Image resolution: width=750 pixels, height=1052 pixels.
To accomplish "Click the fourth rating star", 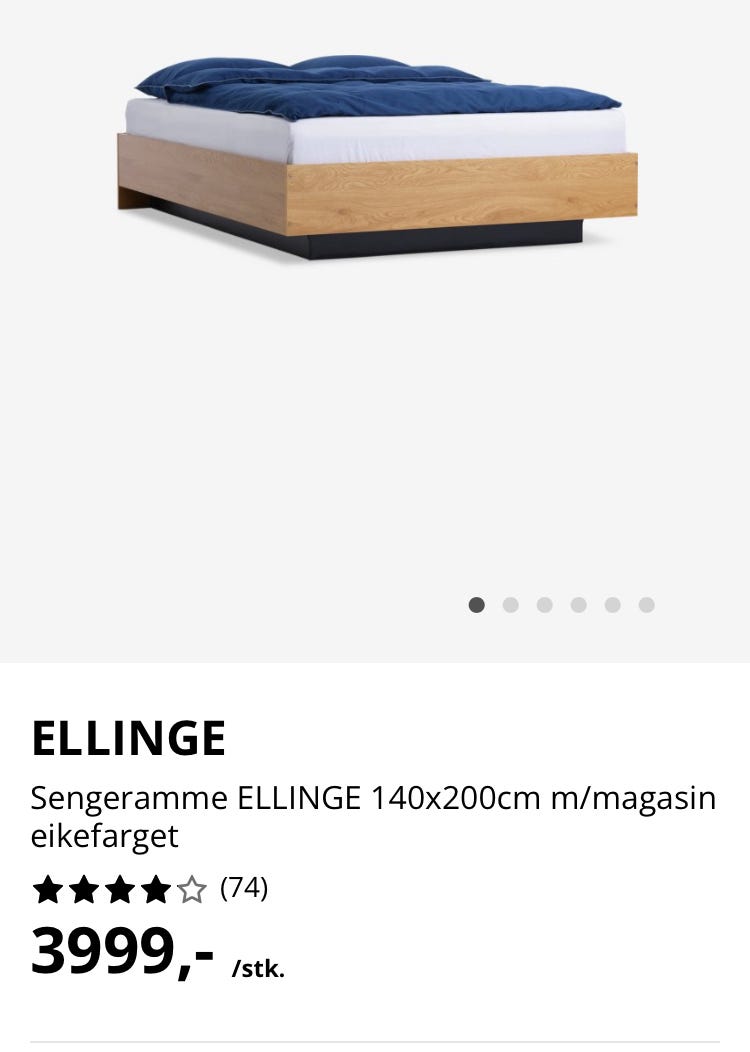I will (x=158, y=888).
